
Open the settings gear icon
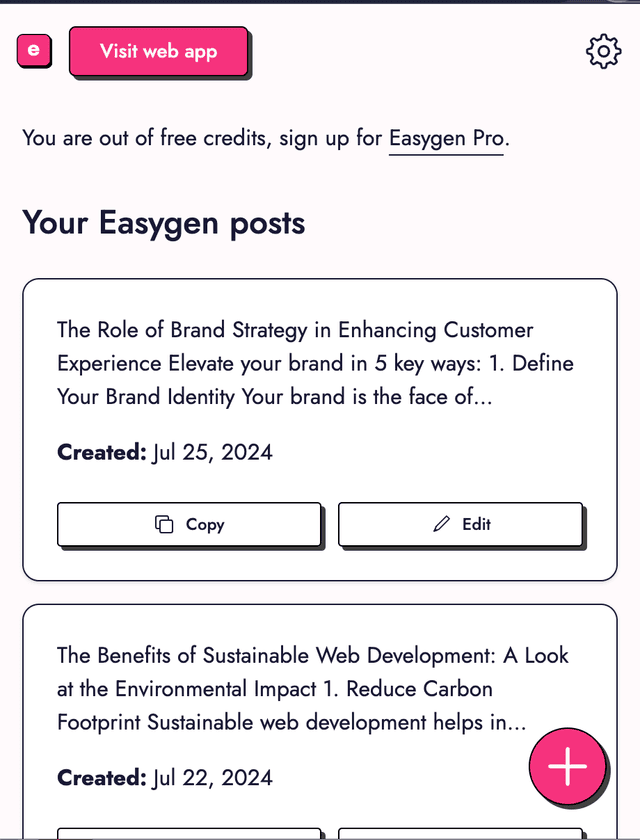(603, 51)
